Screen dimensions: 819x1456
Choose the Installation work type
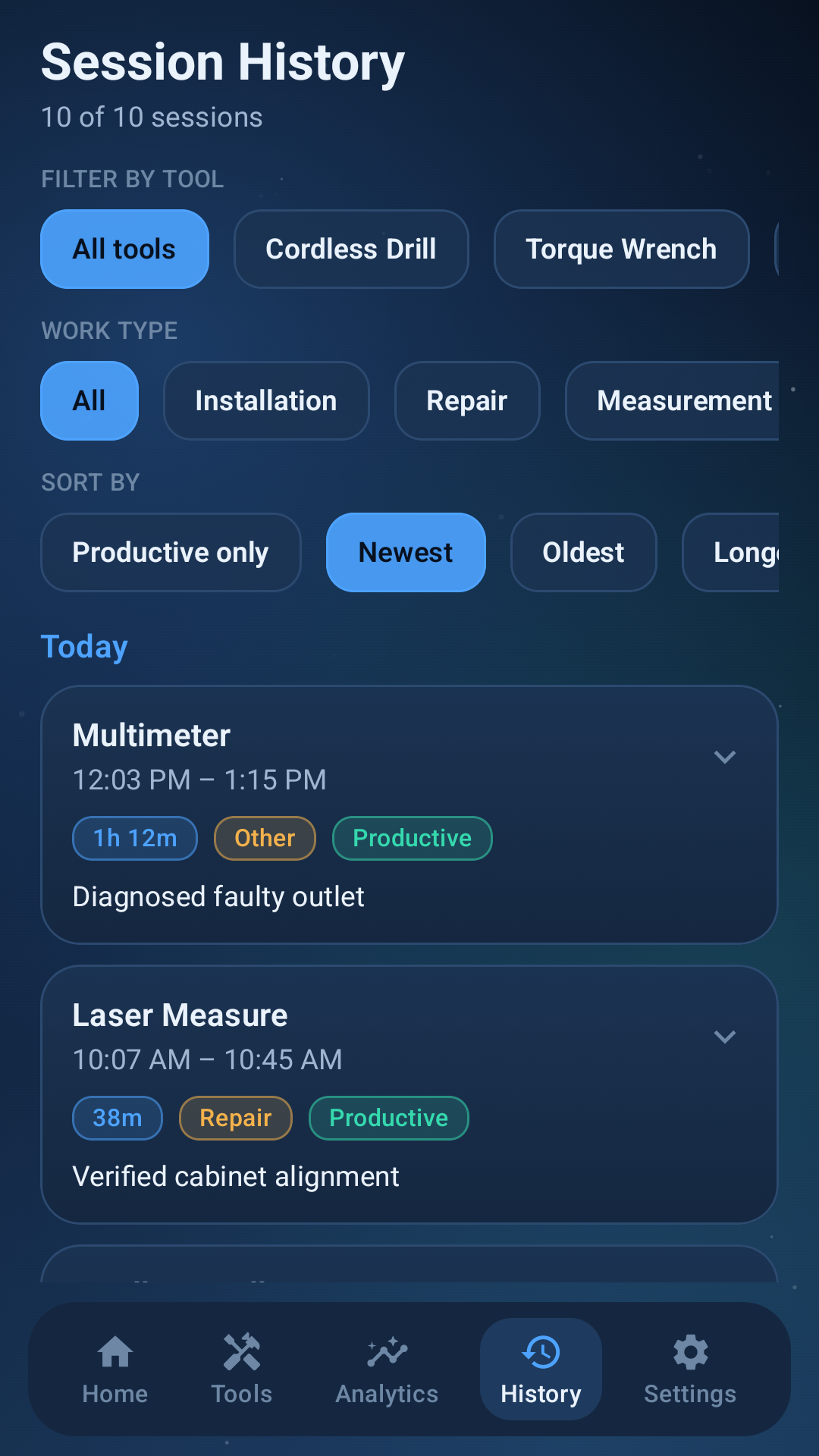[266, 400]
